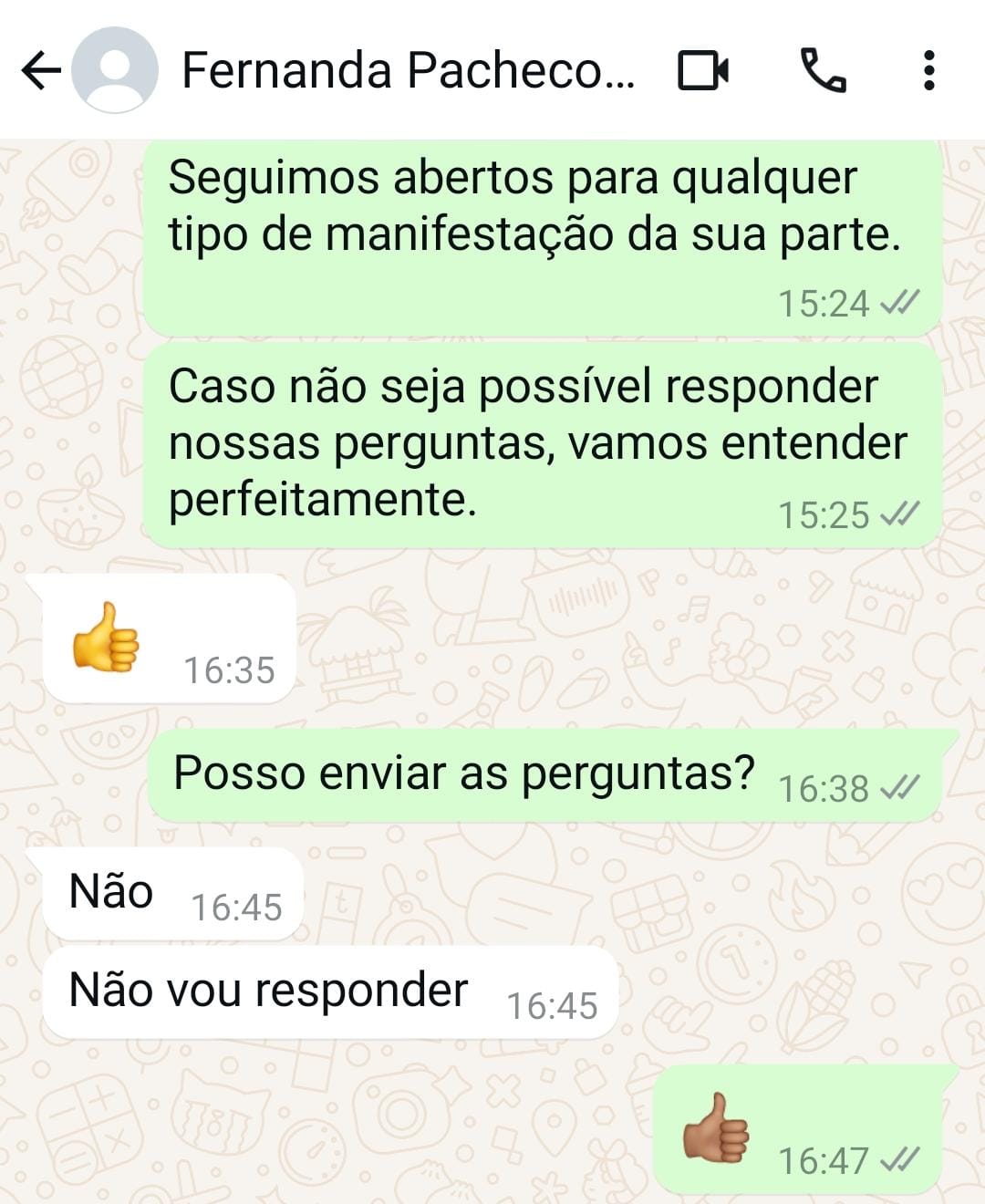Open Fernanda Pacheco contact info
The image size is (985, 1204).
(407, 70)
